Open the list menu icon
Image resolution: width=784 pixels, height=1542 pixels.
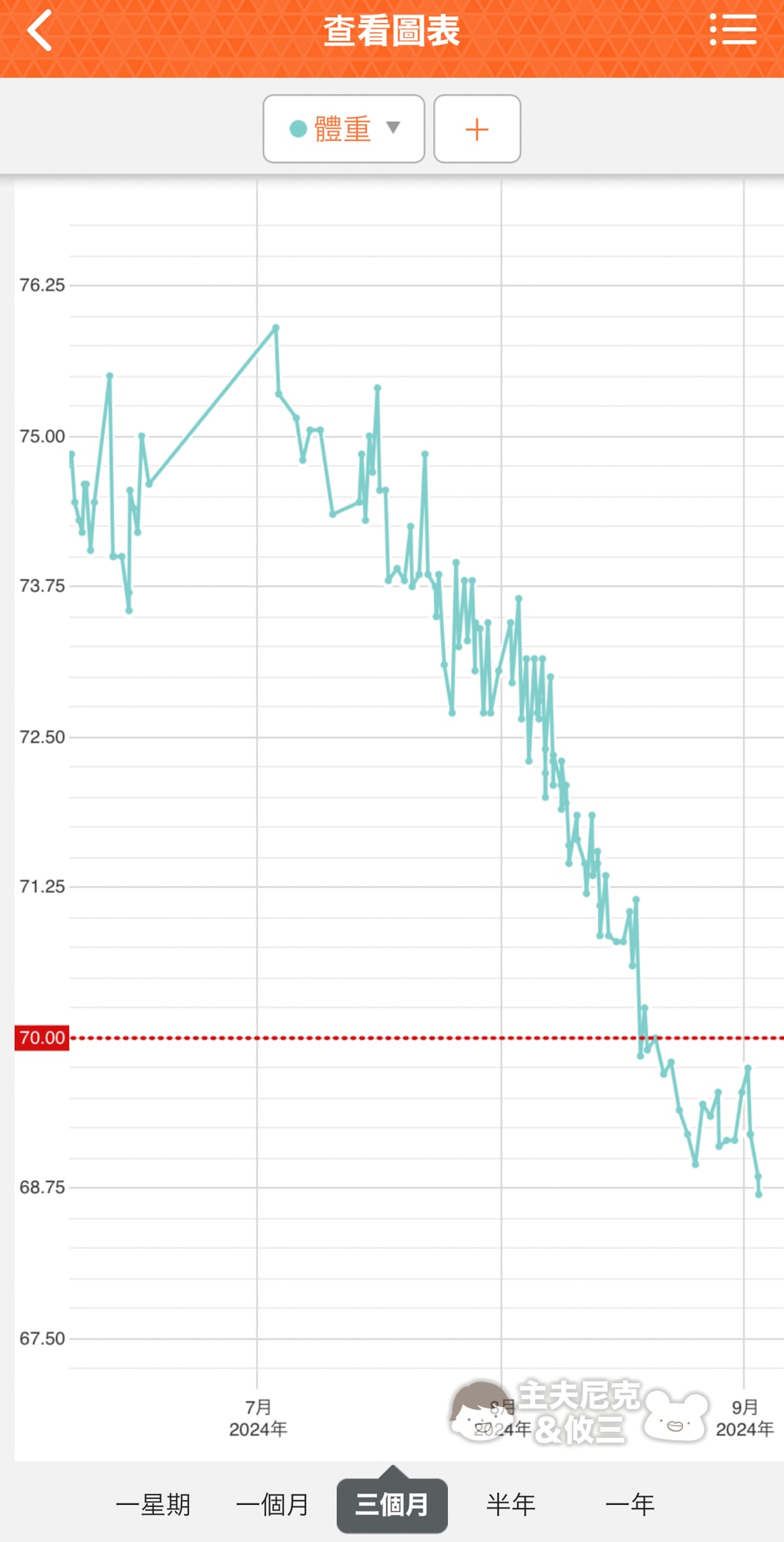click(733, 29)
